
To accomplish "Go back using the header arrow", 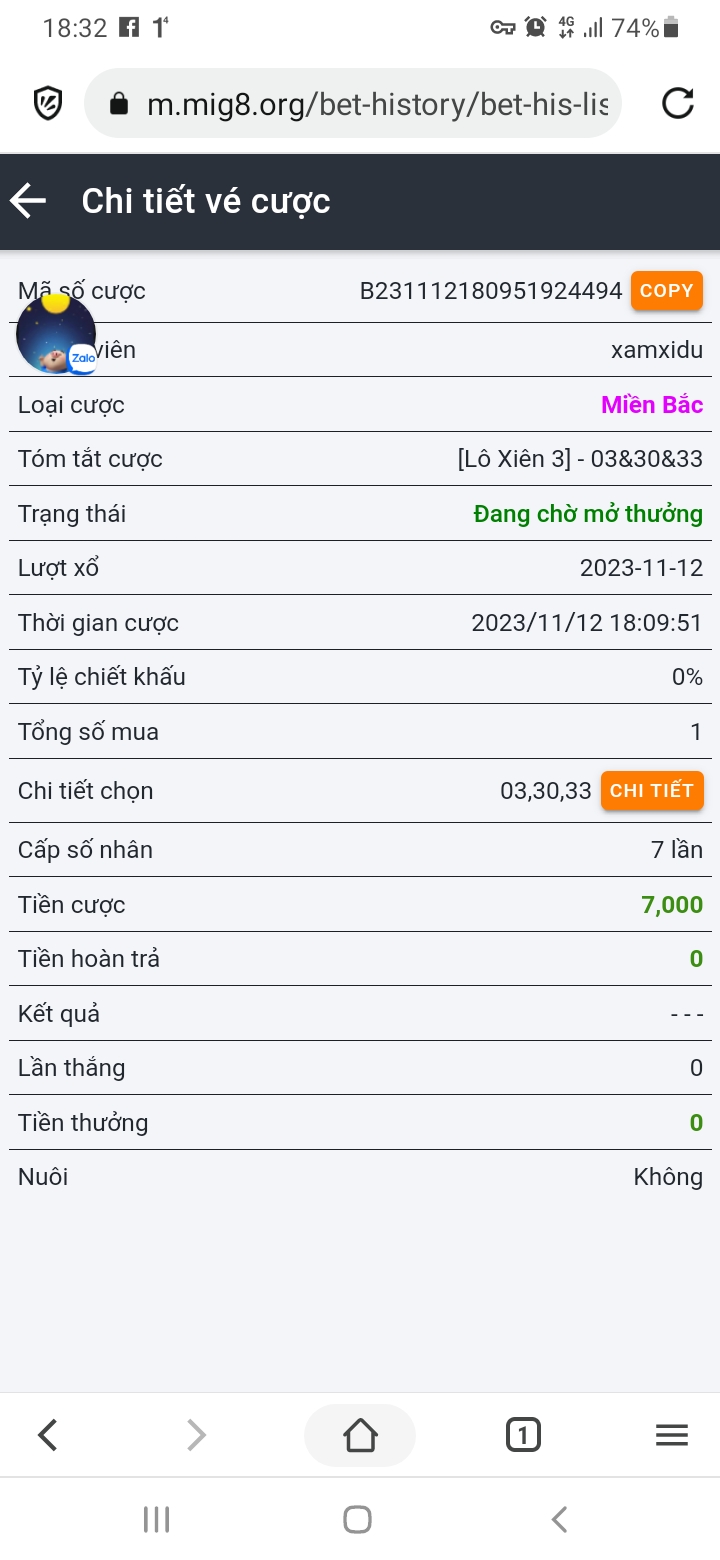I will [x=29, y=201].
